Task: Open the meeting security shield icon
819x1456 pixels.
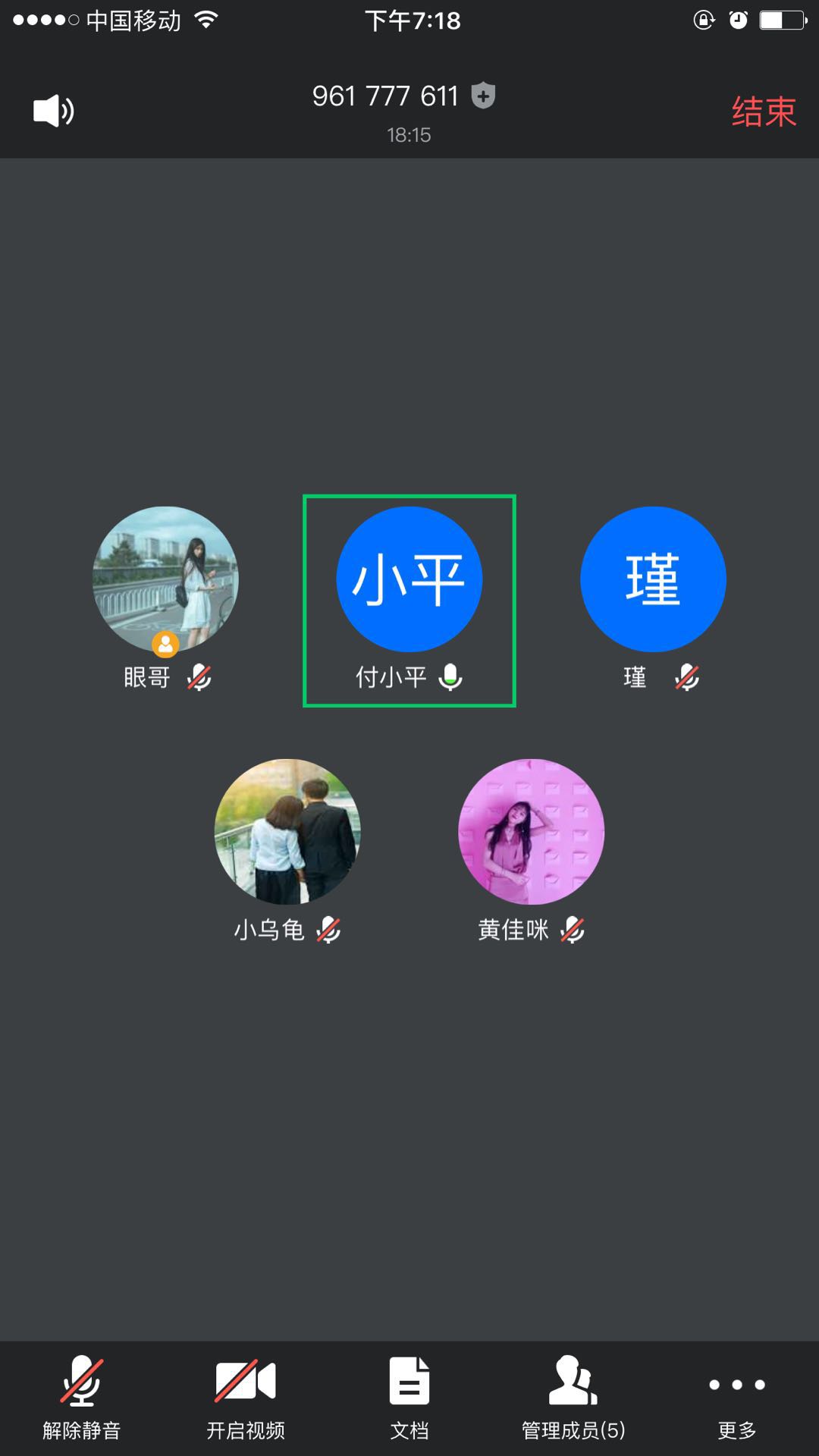Action: click(x=483, y=96)
